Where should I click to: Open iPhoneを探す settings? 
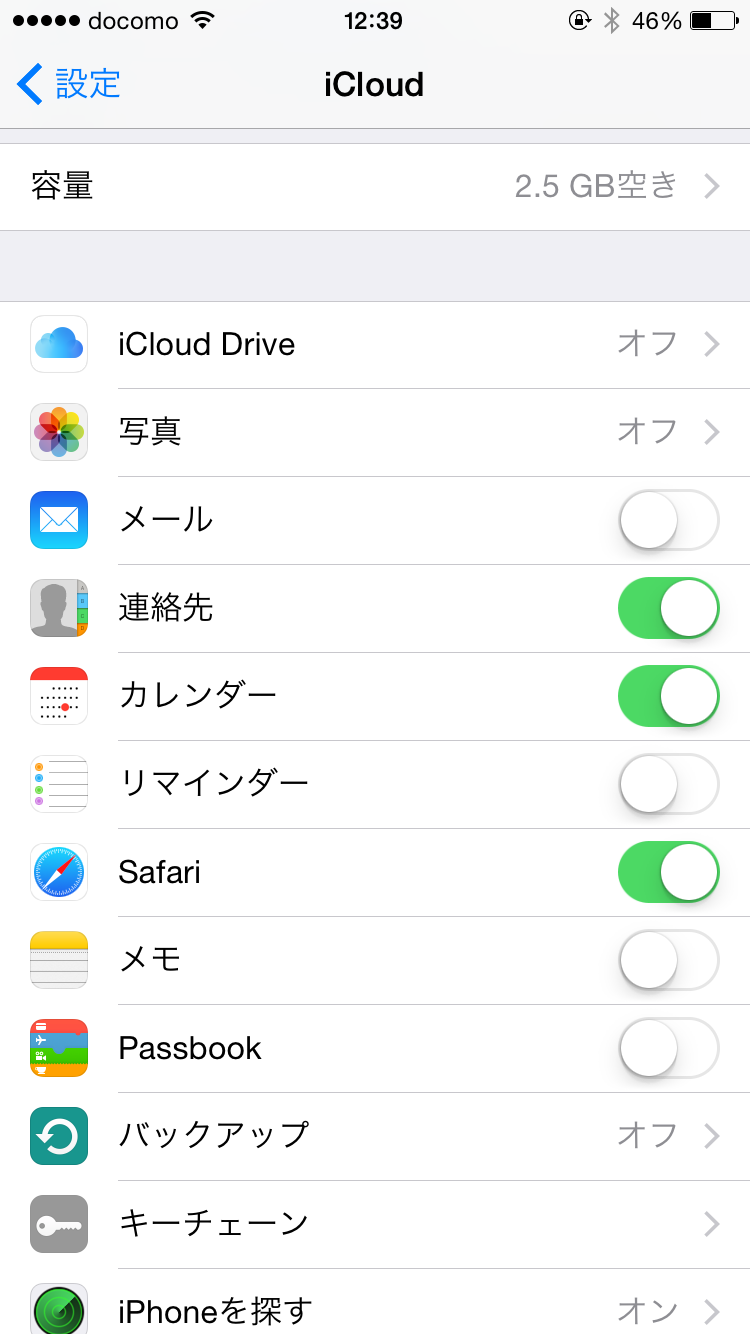click(375, 1301)
